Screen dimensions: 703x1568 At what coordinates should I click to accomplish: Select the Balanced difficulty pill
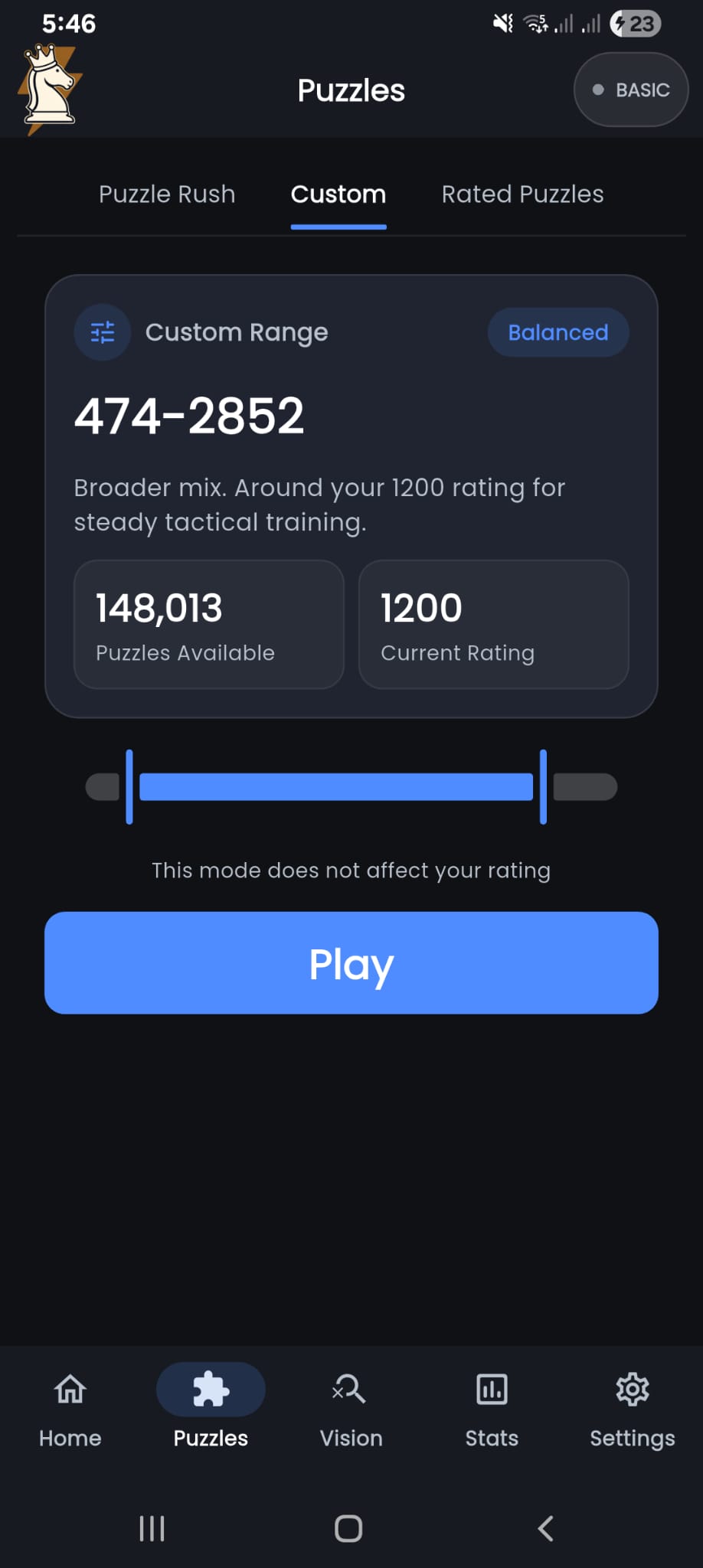tap(557, 332)
